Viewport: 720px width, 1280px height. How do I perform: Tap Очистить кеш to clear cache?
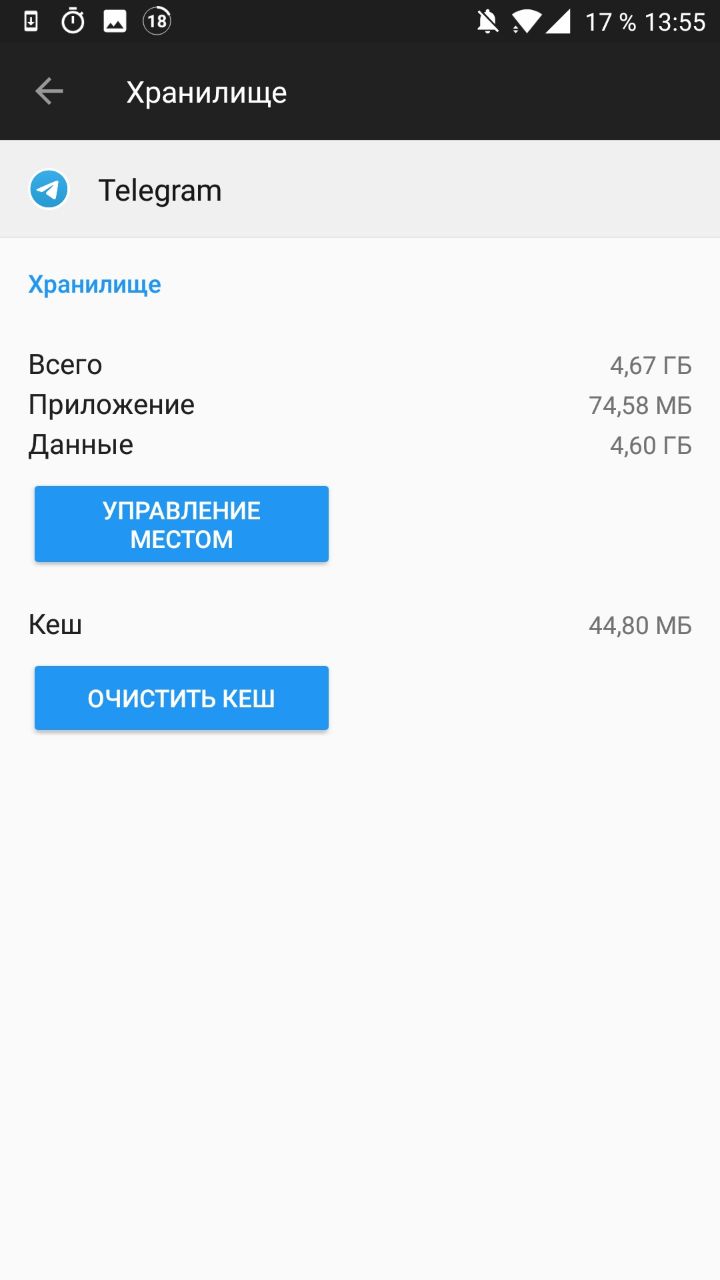[x=181, y=698]
